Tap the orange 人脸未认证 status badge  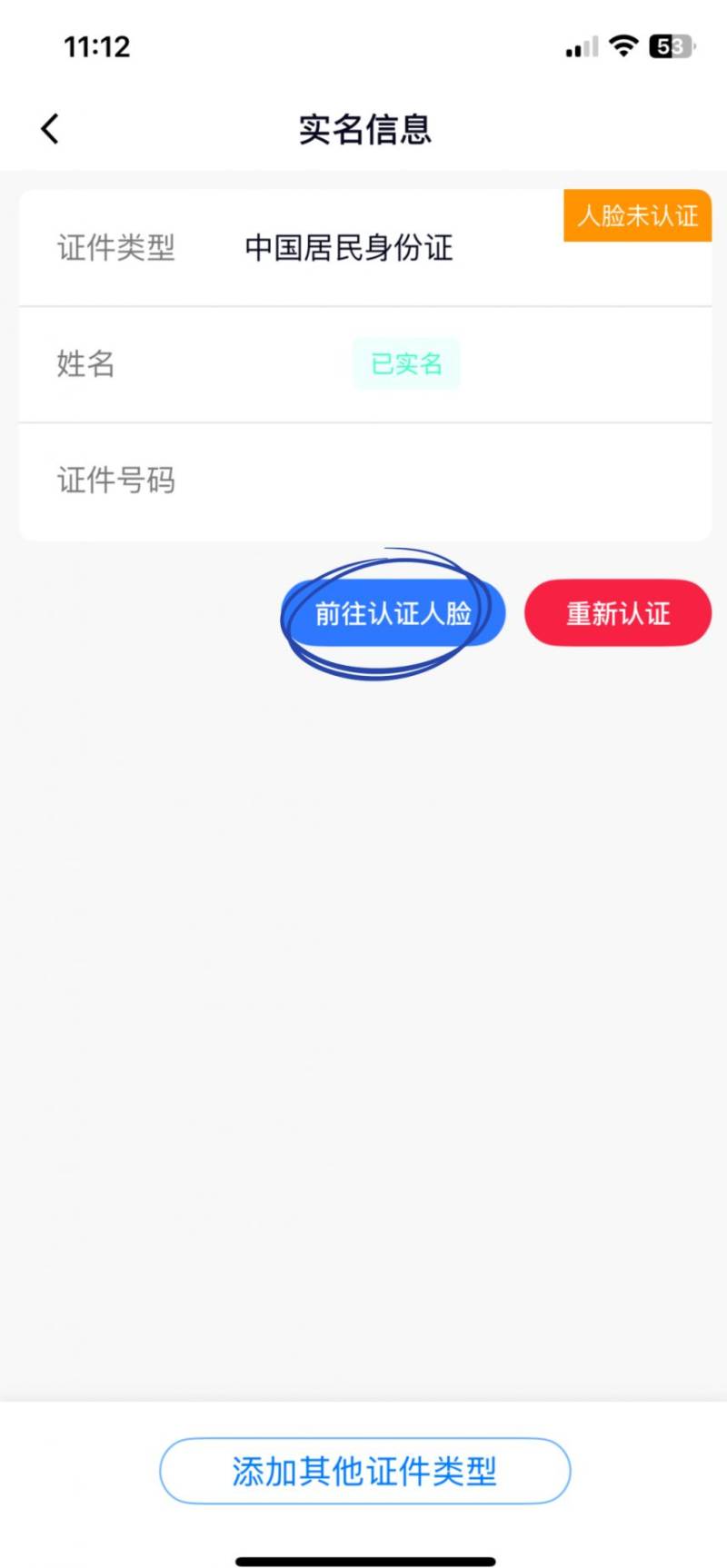637,216
